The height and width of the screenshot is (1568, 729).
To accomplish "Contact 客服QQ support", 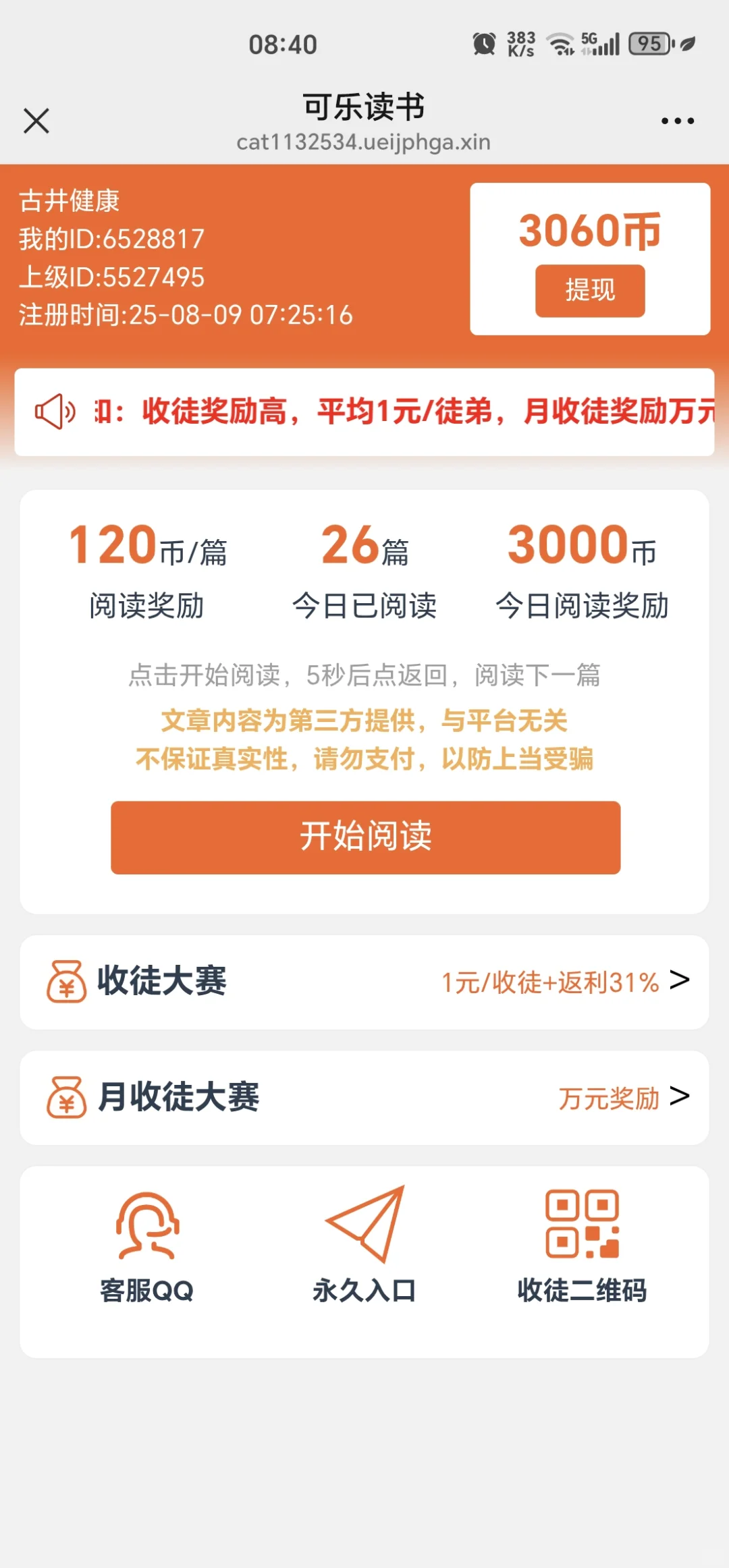I will pos(146,1247).
